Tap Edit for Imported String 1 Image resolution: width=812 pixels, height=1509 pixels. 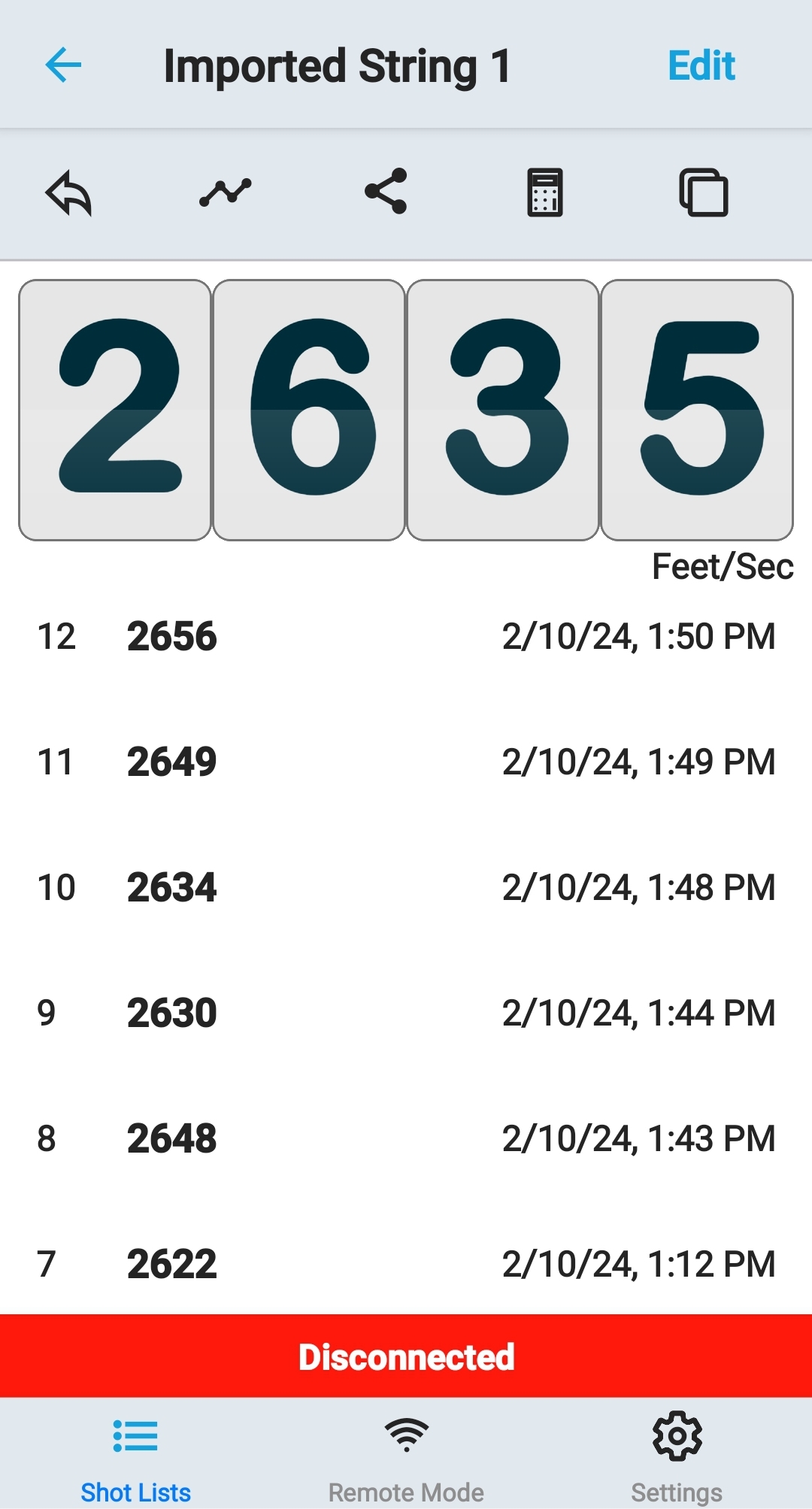click(701, 65)
